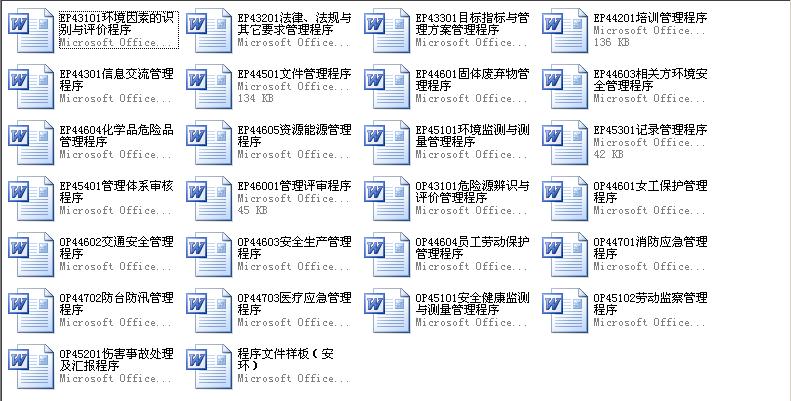Select EP44605资源能源管理程序 document
Screen dimensions: 791x401
point(209,142)
